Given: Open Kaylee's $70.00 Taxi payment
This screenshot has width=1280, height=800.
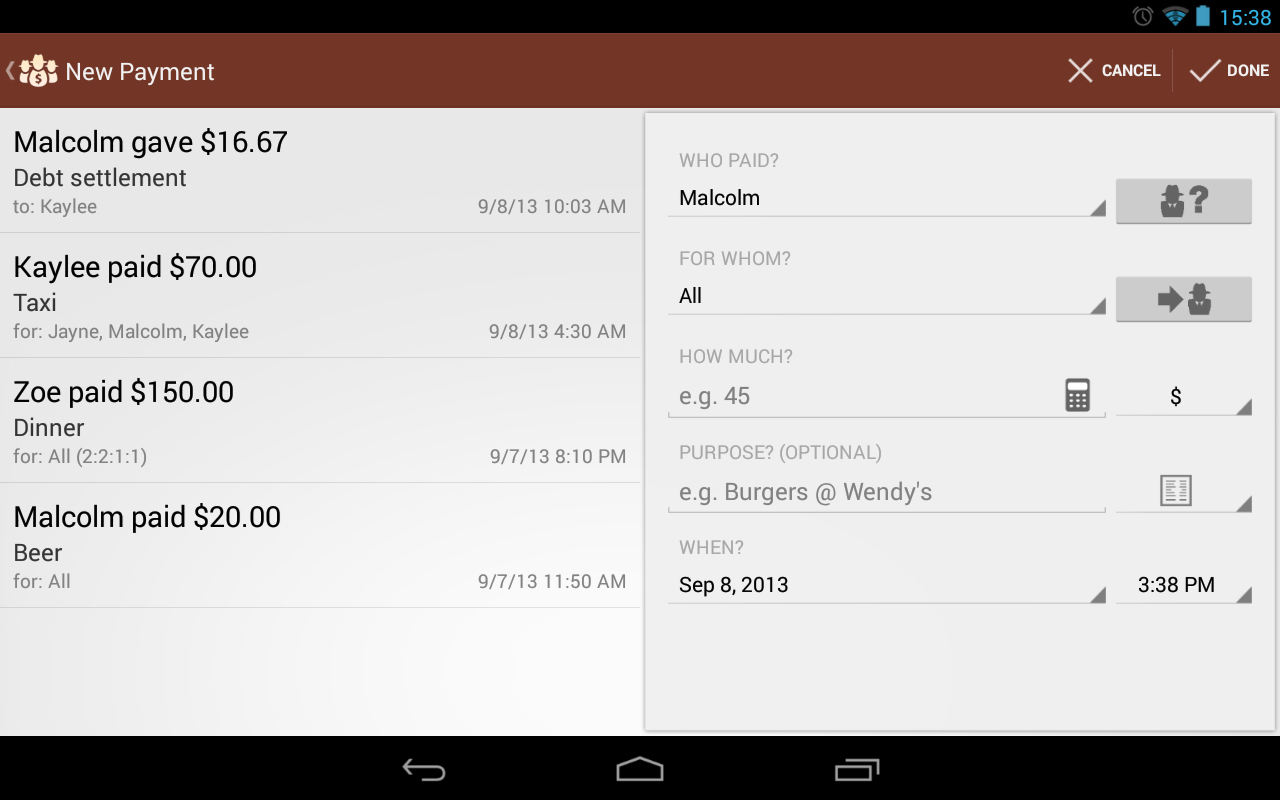Looking at the screenshot, I should [320, 296].
